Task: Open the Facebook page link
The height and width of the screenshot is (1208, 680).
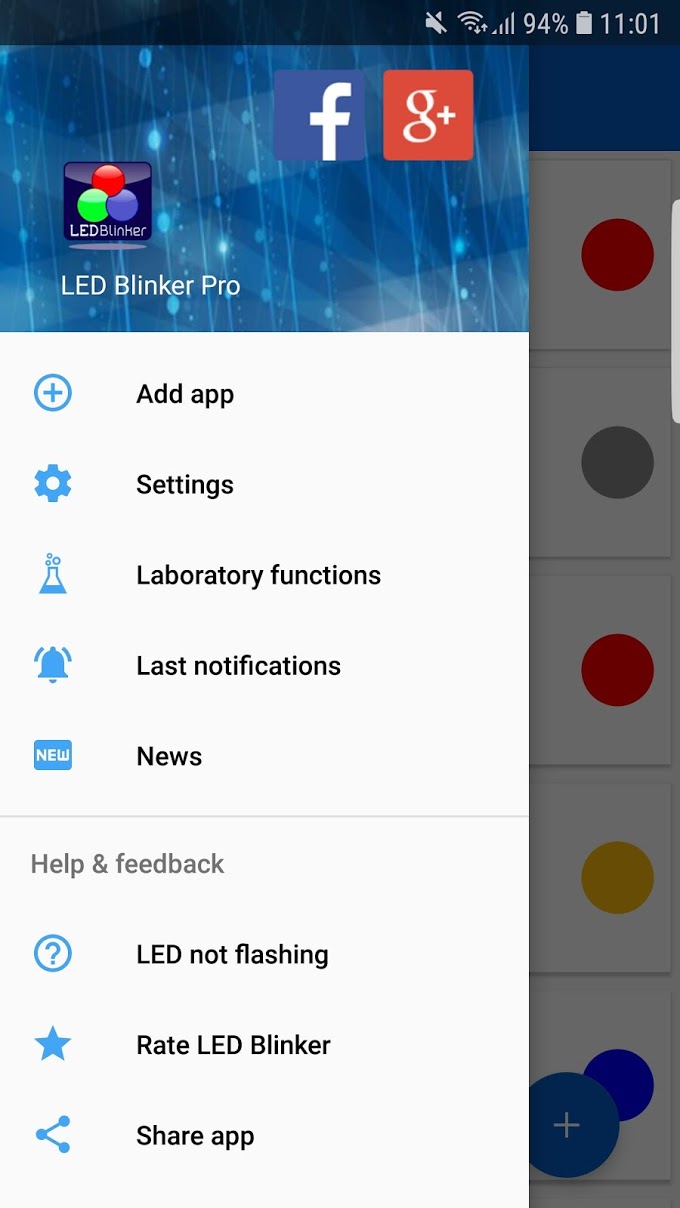Action: [319, 115]
